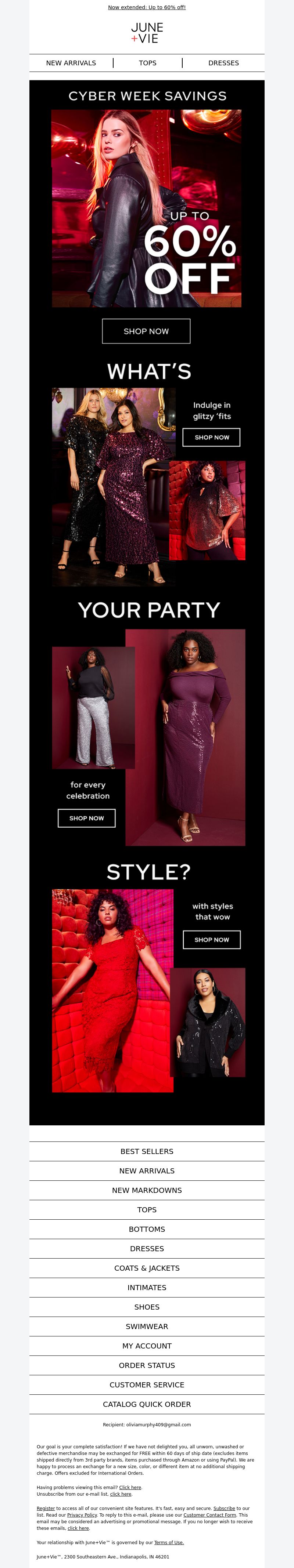Open Catalog Quick Order
294x1568 pixels.
coord(147,1404)
